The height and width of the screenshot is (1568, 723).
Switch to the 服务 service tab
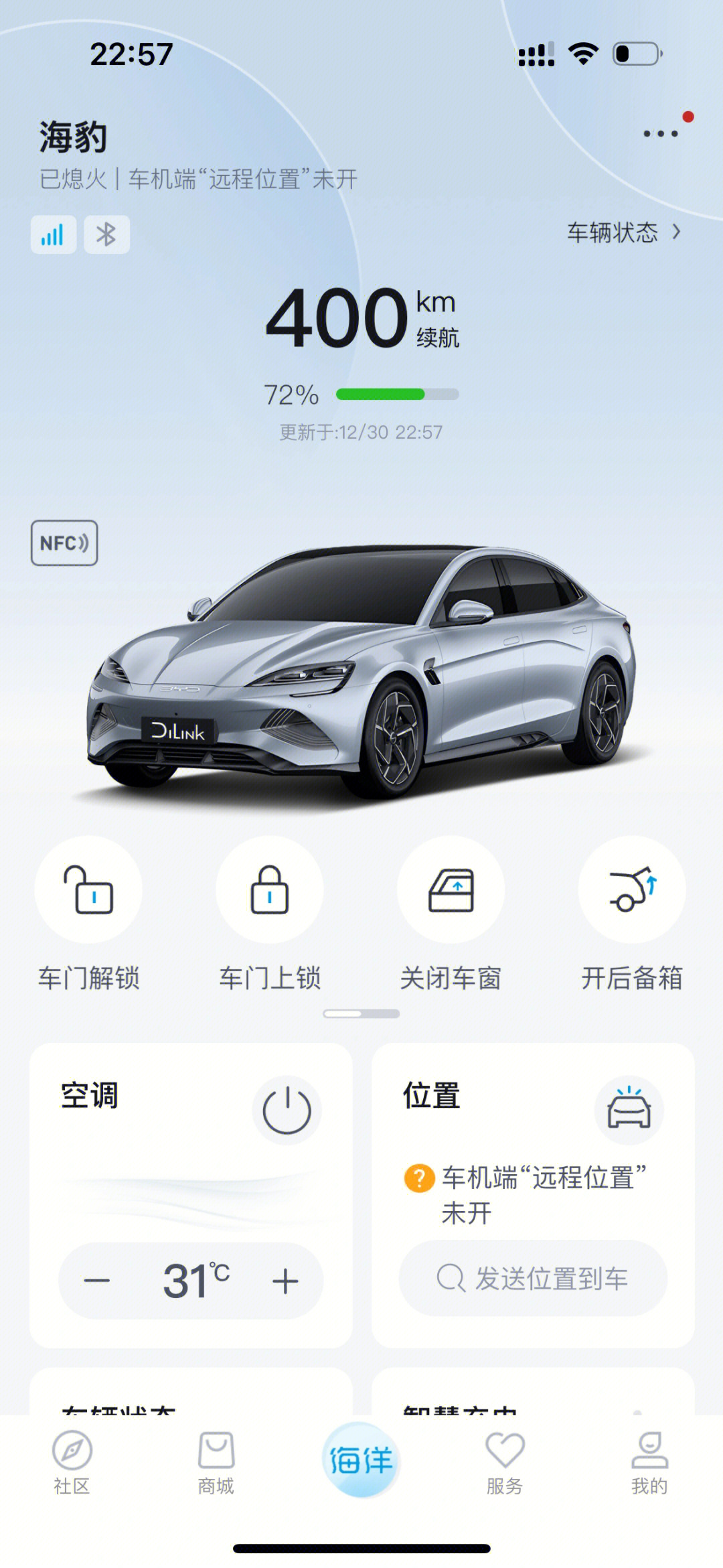point(505,1463)
